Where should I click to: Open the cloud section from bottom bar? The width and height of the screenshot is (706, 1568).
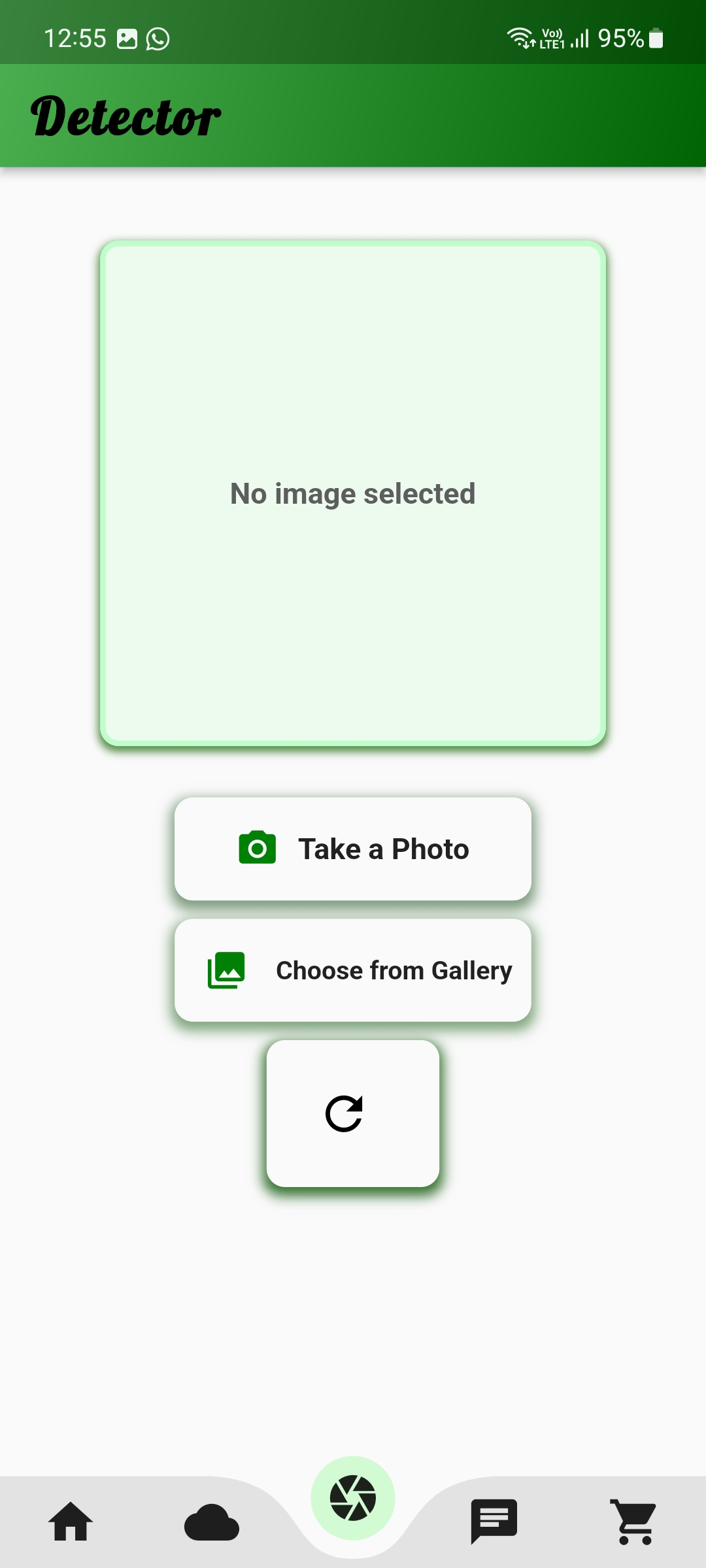(x=212, y=1522)
